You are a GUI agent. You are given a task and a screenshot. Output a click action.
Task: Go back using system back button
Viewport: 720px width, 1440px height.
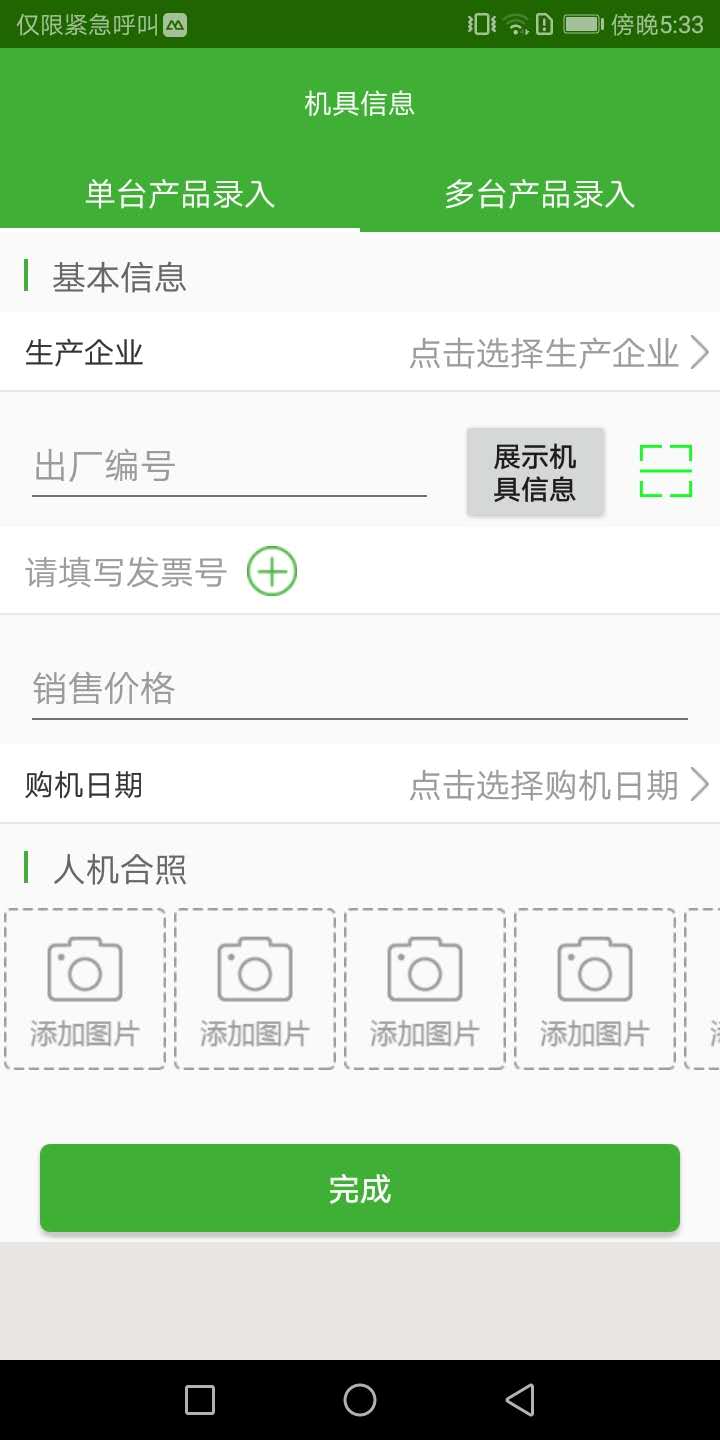519,1400
